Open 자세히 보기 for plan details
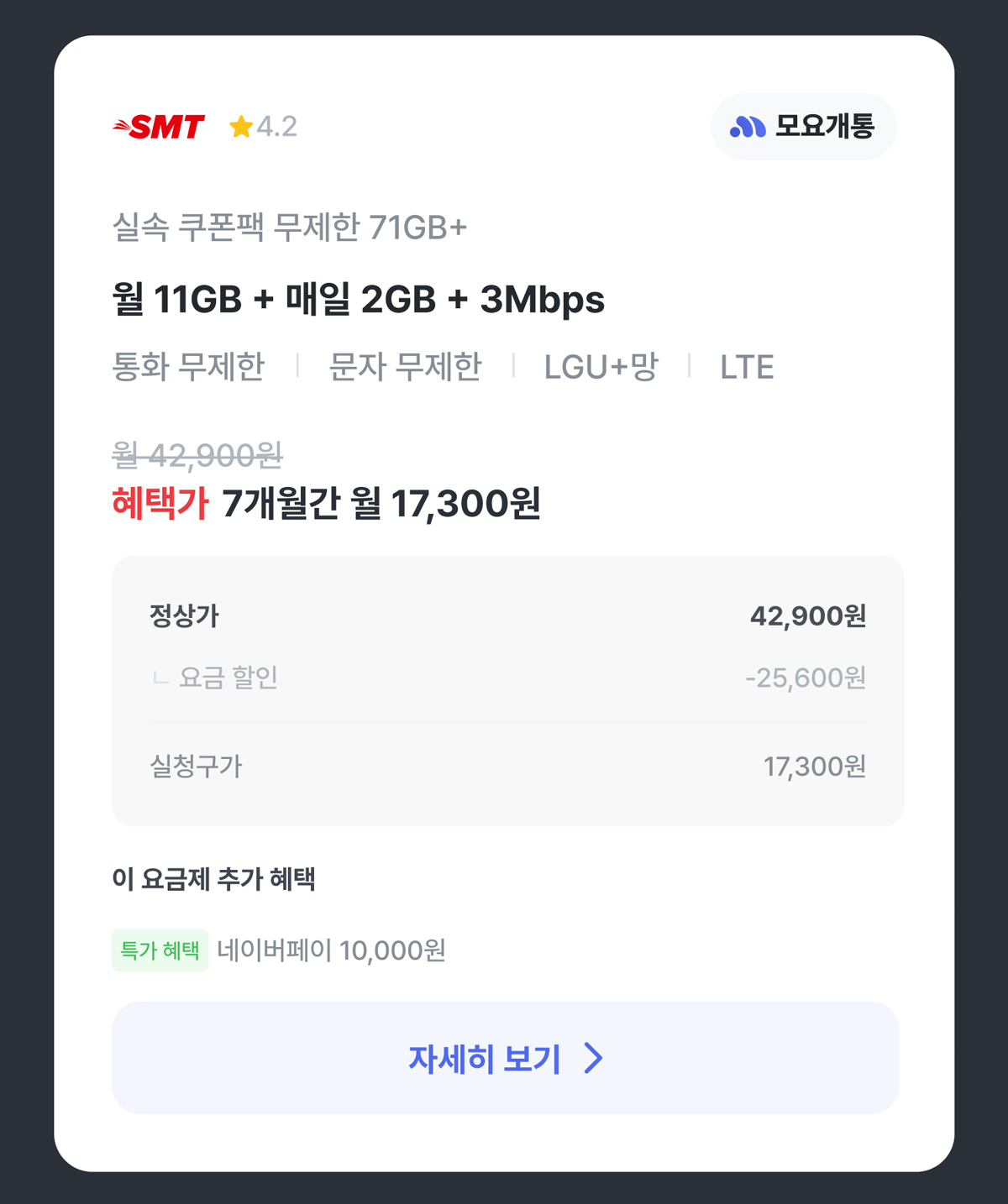 click(x=505, y=1058)
